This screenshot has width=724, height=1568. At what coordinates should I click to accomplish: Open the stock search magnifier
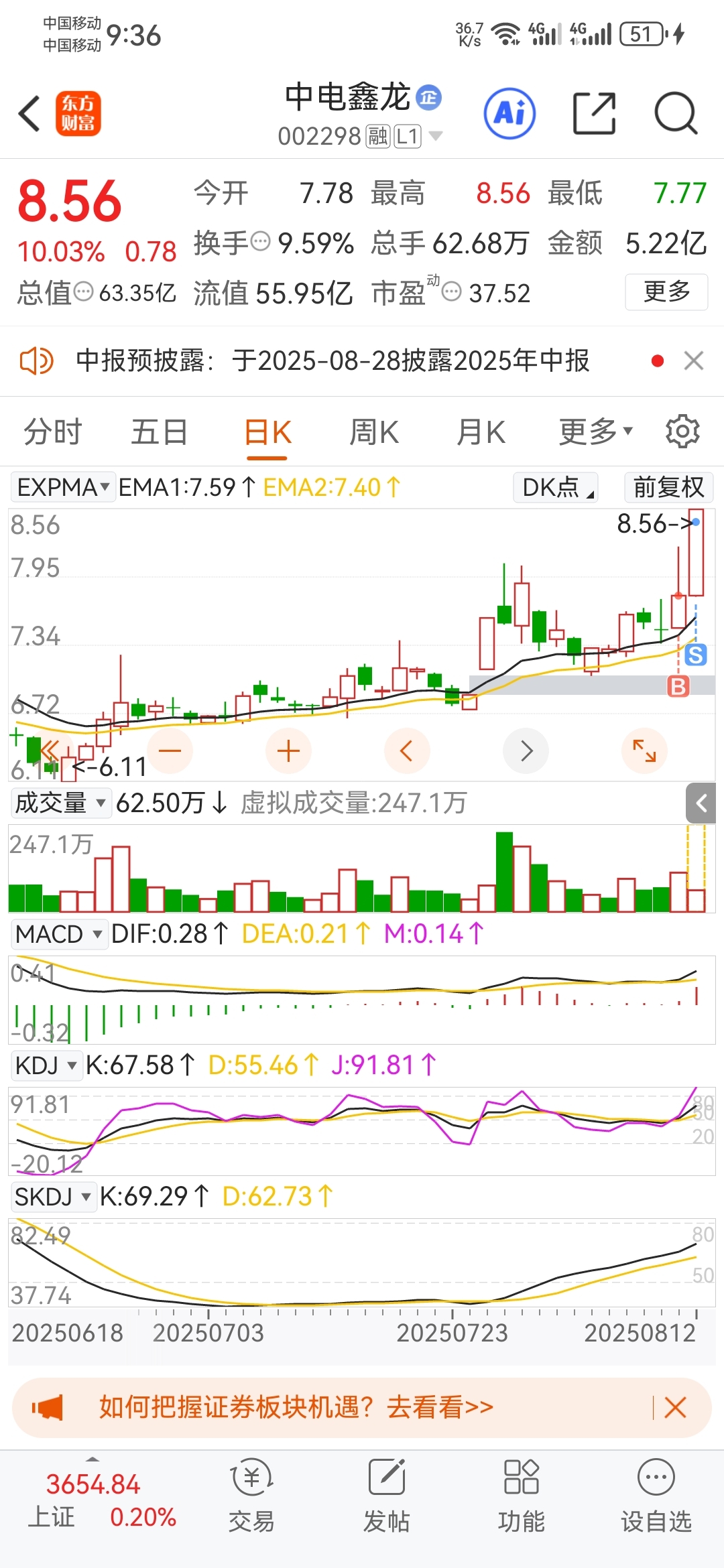pos(675,113)
